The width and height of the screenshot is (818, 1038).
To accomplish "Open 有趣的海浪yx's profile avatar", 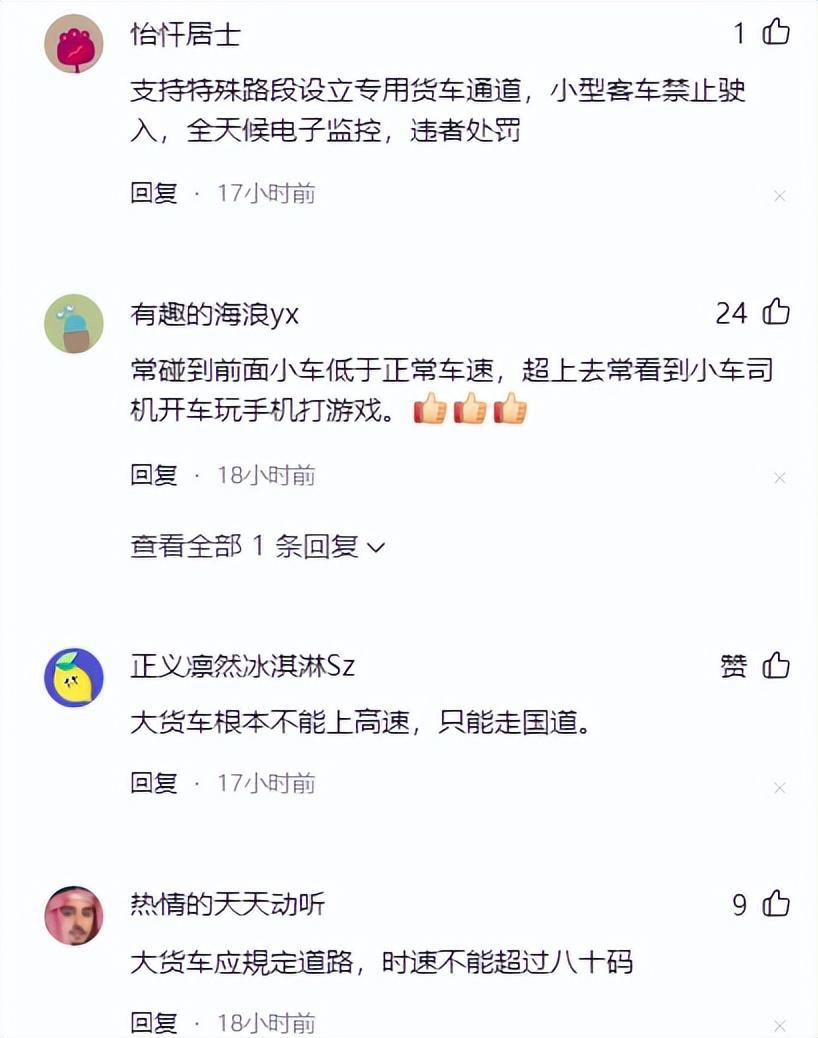I will (74, 324).
